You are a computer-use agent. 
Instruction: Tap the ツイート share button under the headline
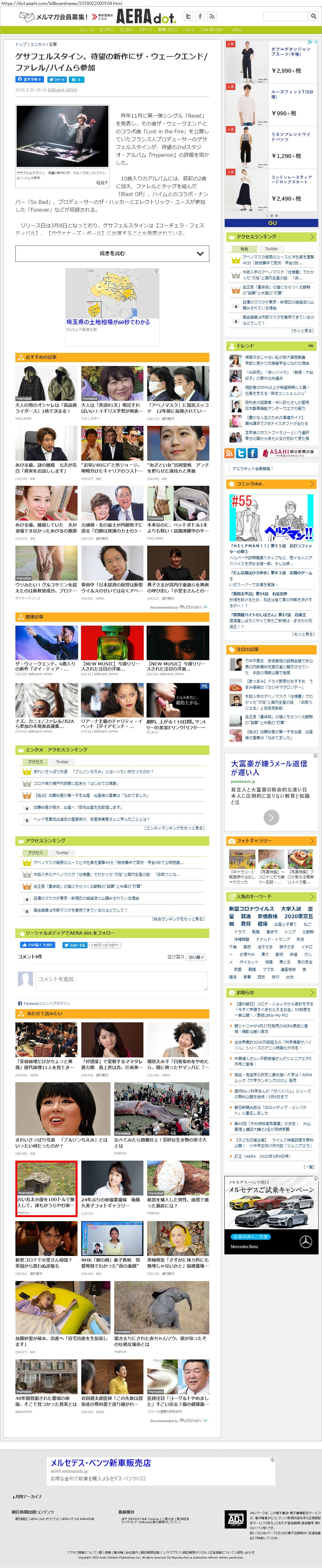57,79
